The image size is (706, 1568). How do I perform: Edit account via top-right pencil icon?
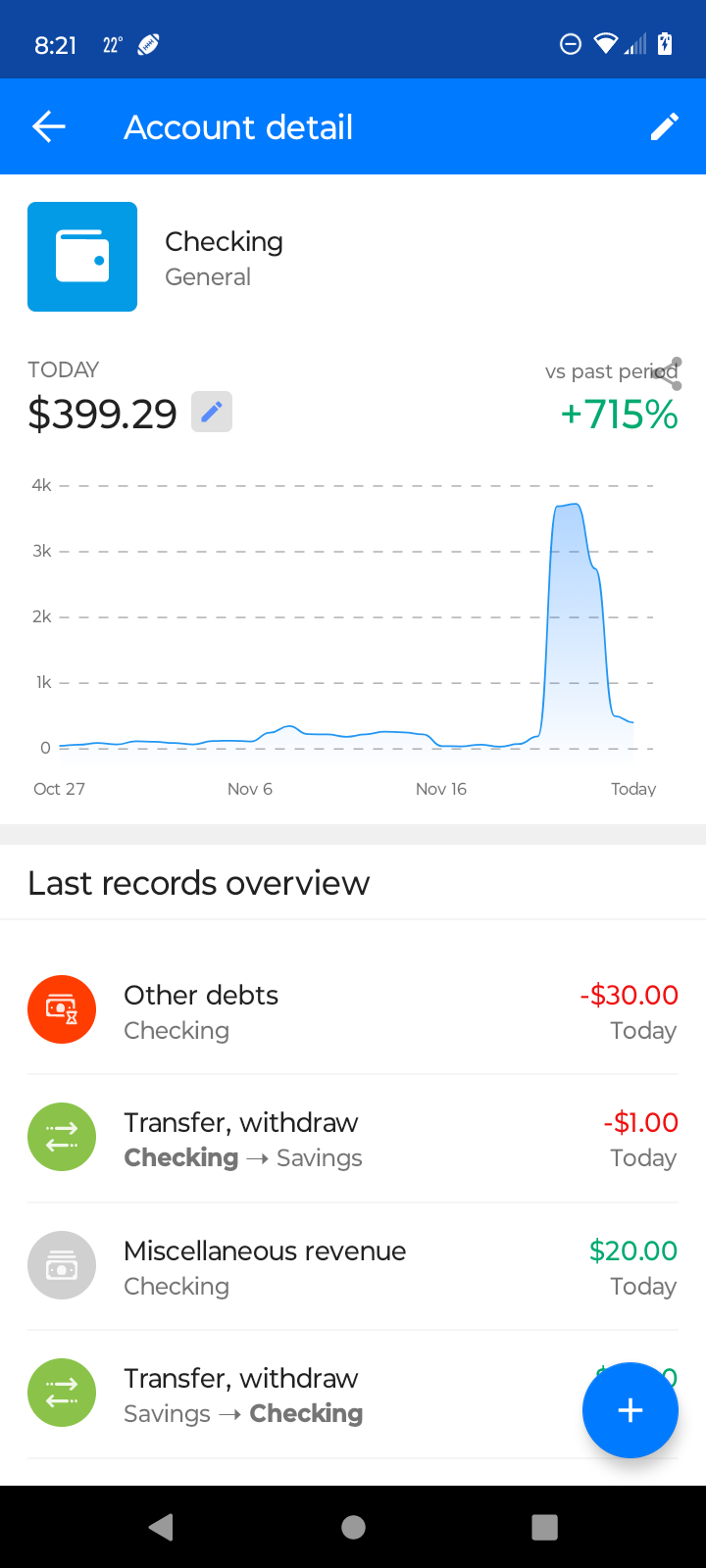click(x=664, y=126)
